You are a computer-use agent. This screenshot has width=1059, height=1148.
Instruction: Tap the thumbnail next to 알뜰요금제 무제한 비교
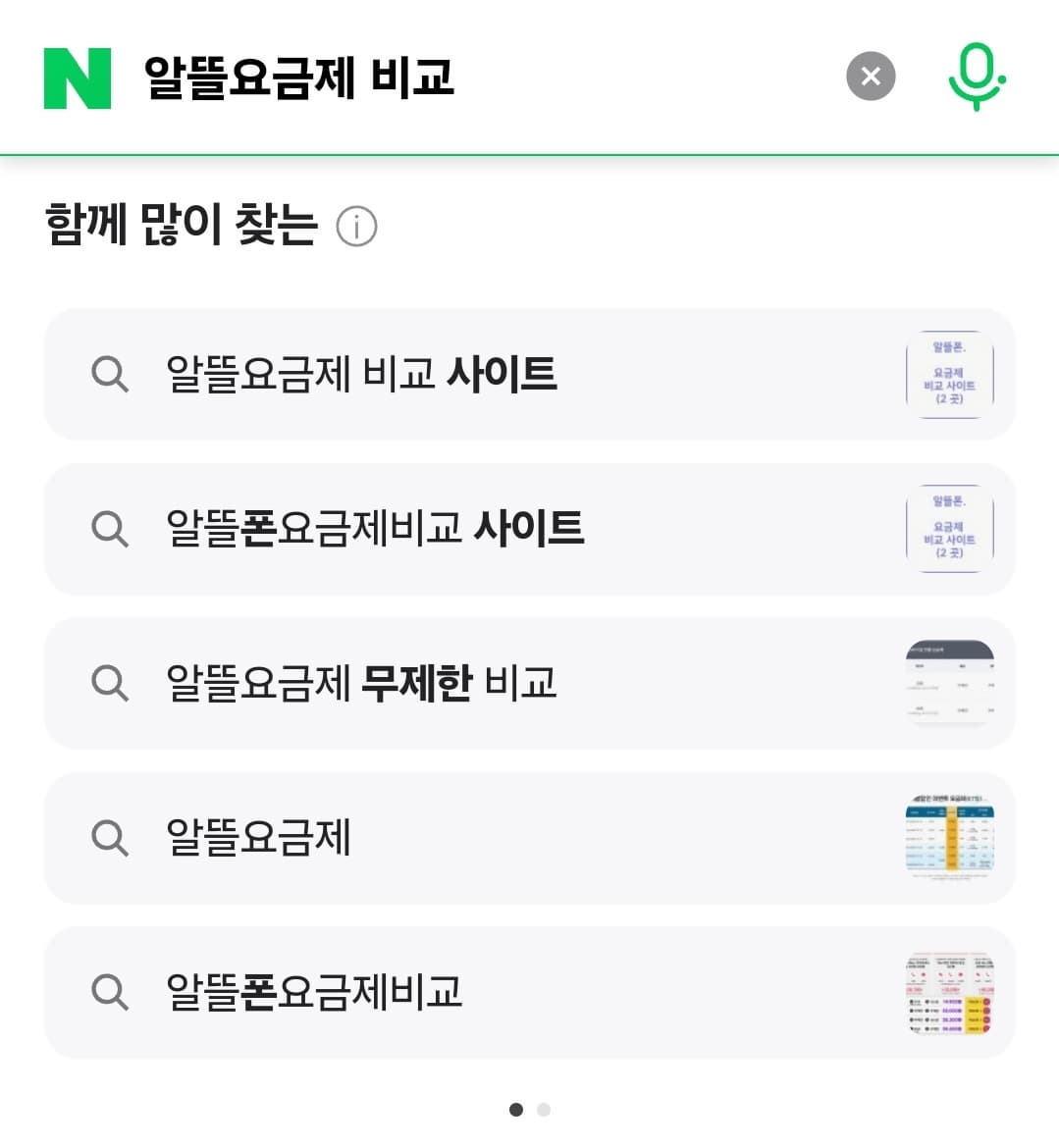[949, 684]
